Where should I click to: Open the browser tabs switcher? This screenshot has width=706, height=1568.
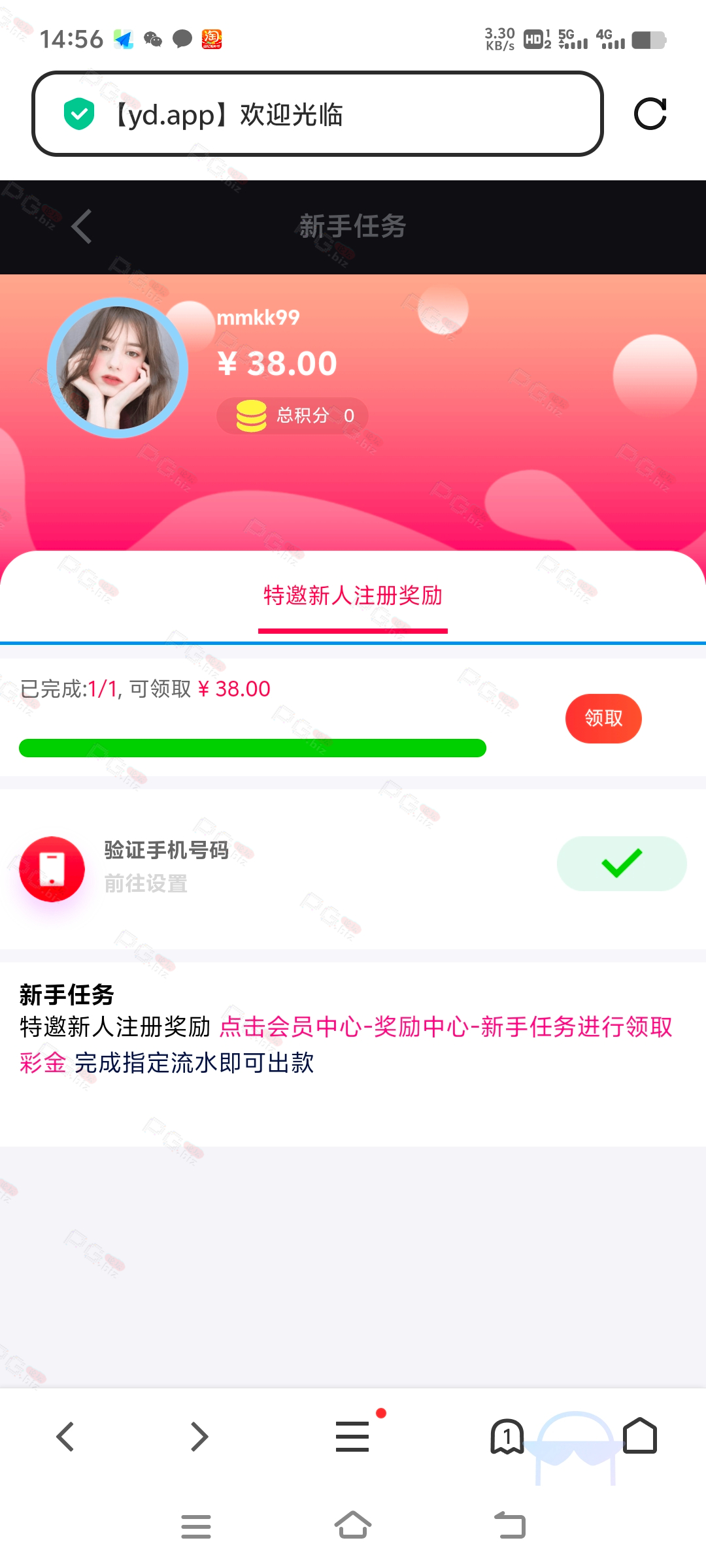pos(507,1436)
